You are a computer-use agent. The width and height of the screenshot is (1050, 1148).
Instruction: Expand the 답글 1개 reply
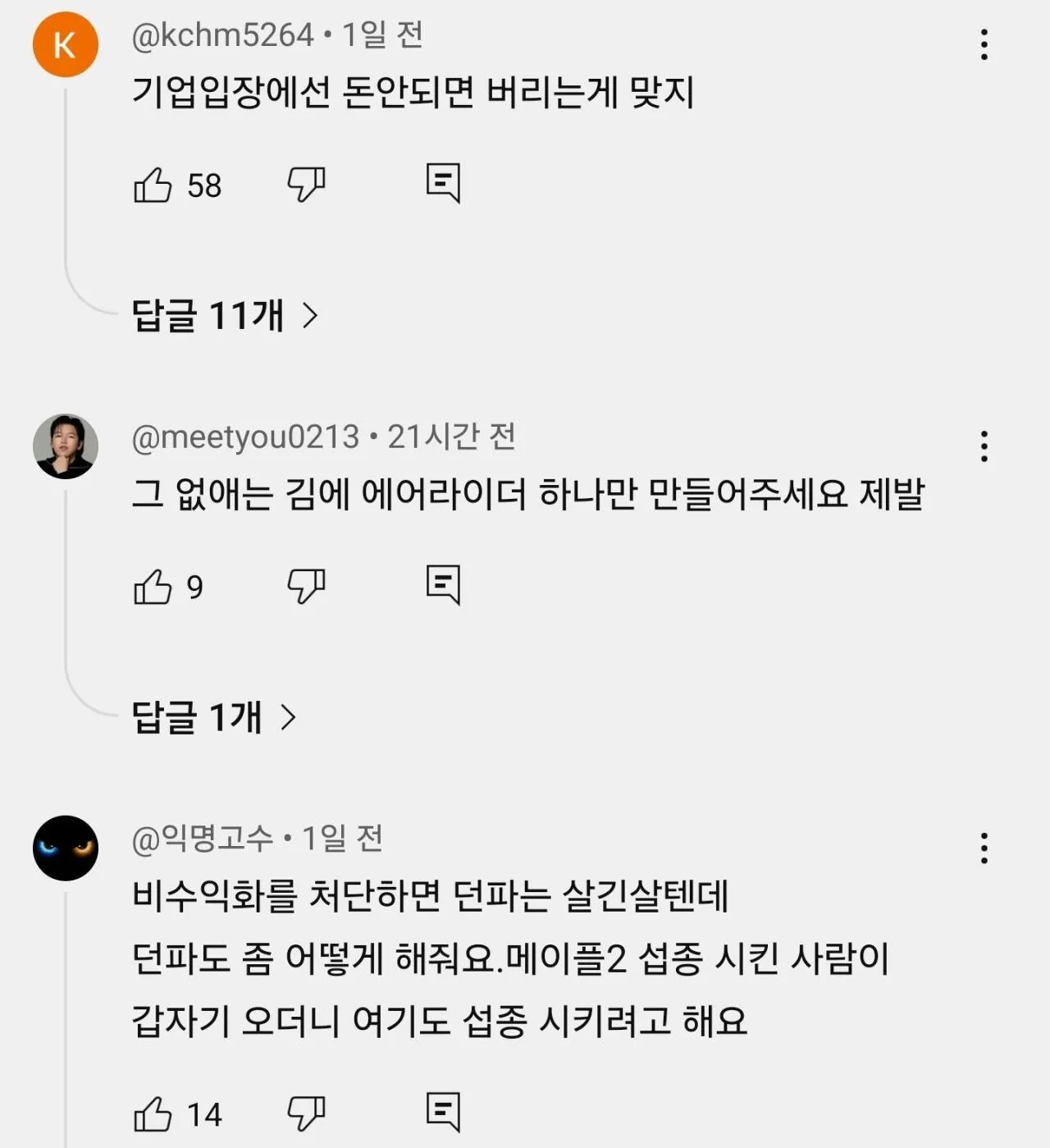(213, 717)
